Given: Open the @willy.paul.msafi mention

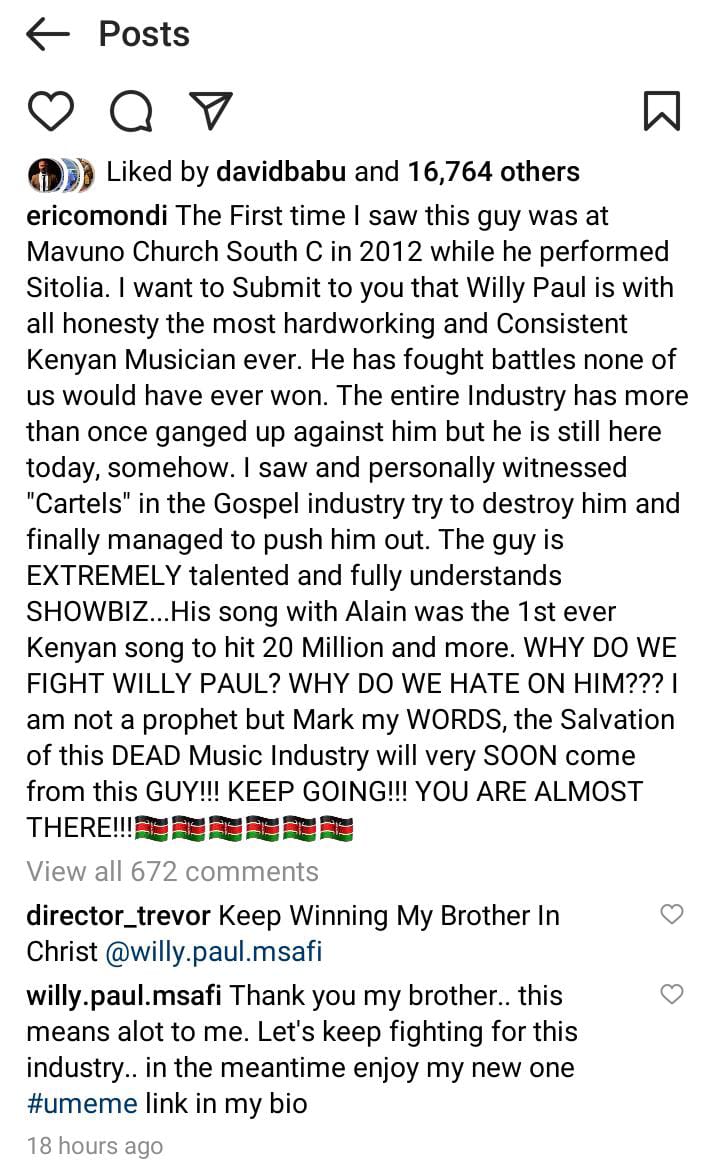Looking at the screenshot, I should coord(214,951).
